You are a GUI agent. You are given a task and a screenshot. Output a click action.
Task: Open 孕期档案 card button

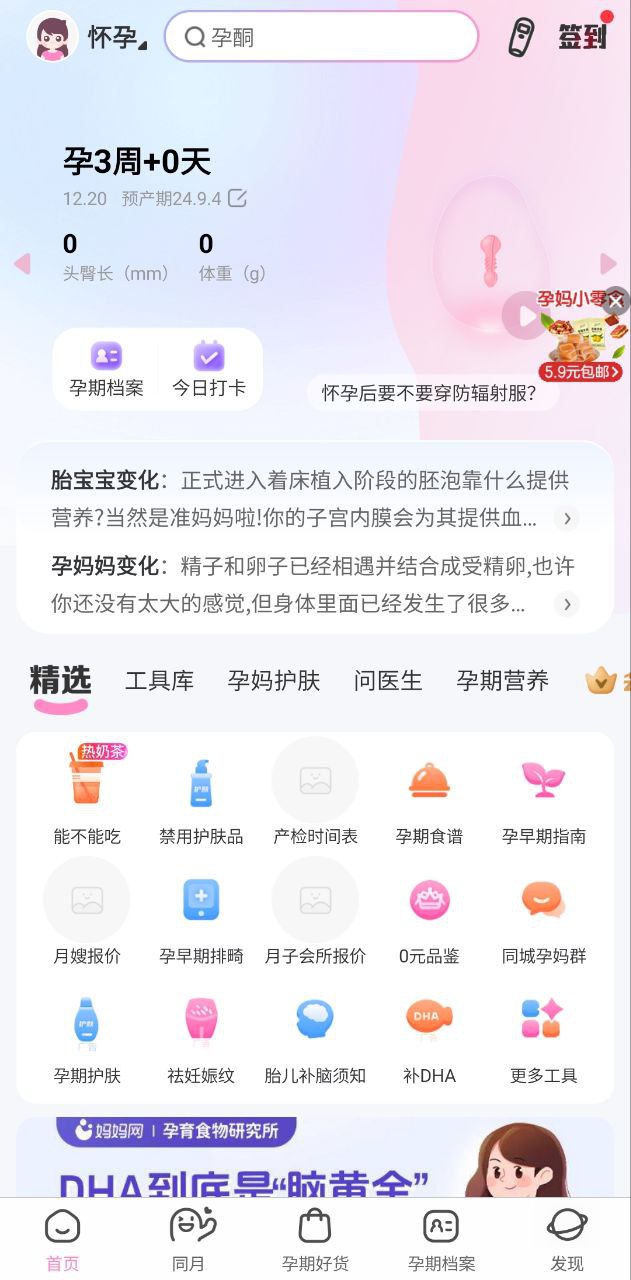tap(106, 369)
